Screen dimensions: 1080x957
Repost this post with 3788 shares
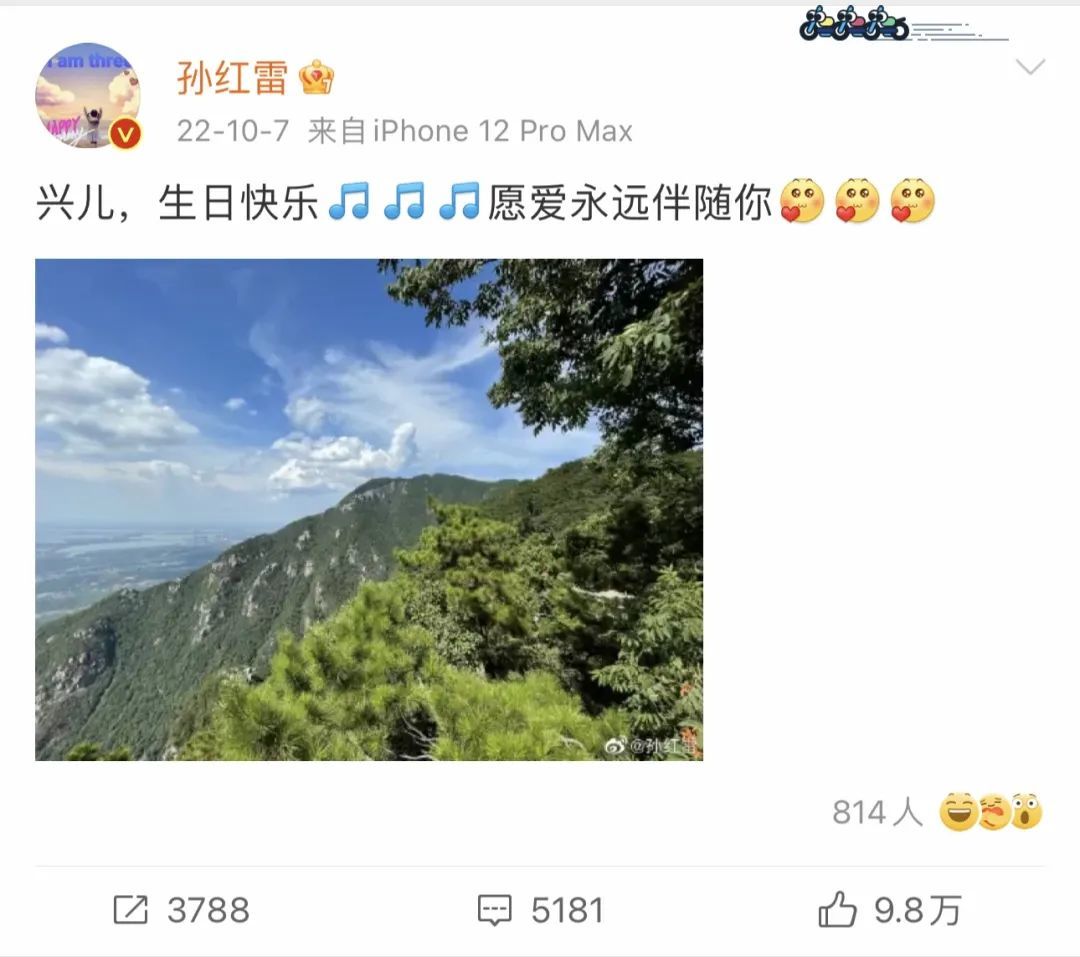[181, 910]
